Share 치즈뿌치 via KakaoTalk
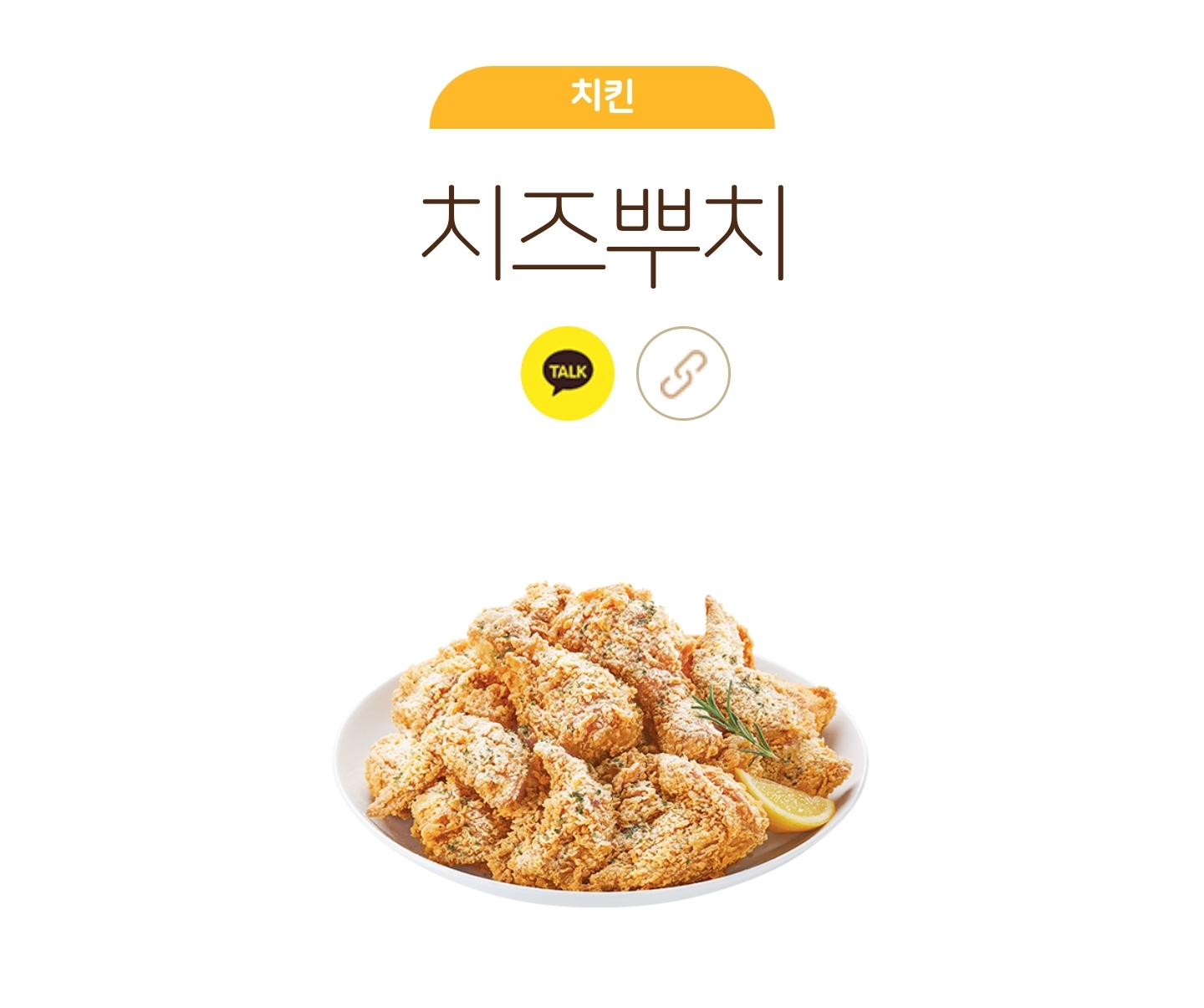 coord(568,373)
